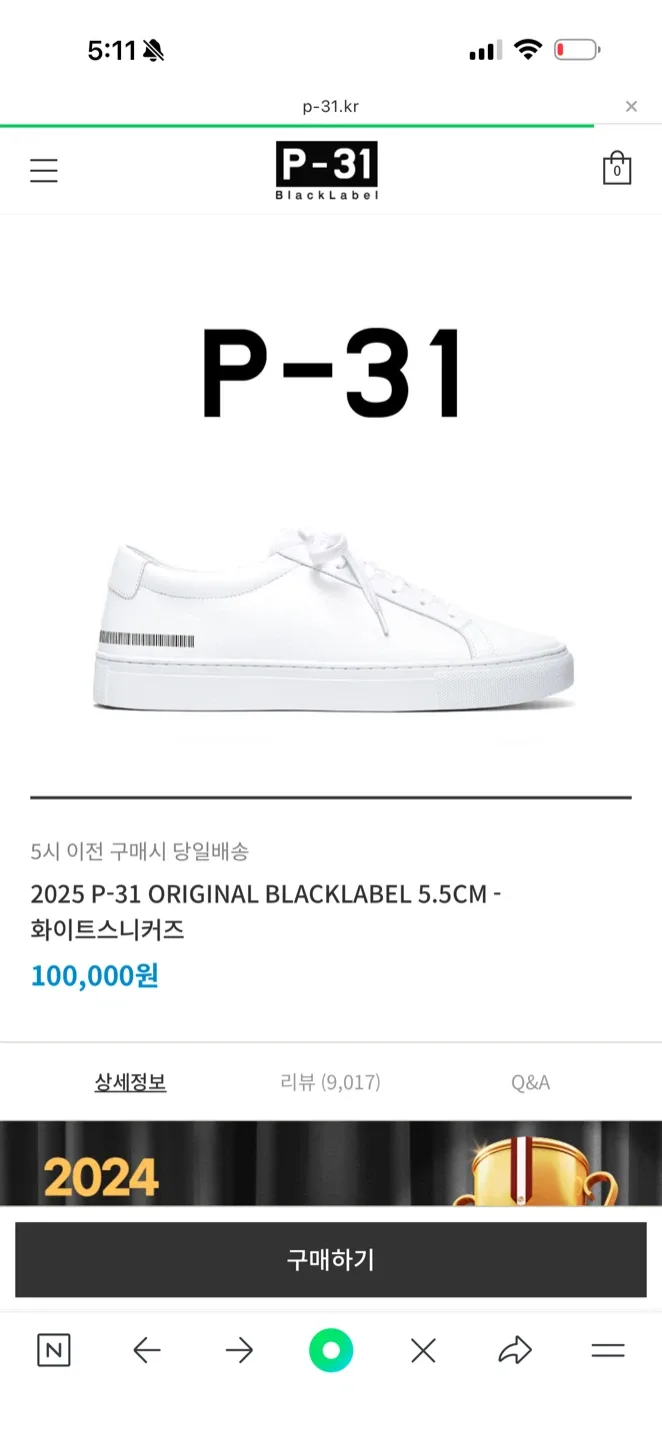Tap the 구매하기 purchase button

click(331, 1260)
